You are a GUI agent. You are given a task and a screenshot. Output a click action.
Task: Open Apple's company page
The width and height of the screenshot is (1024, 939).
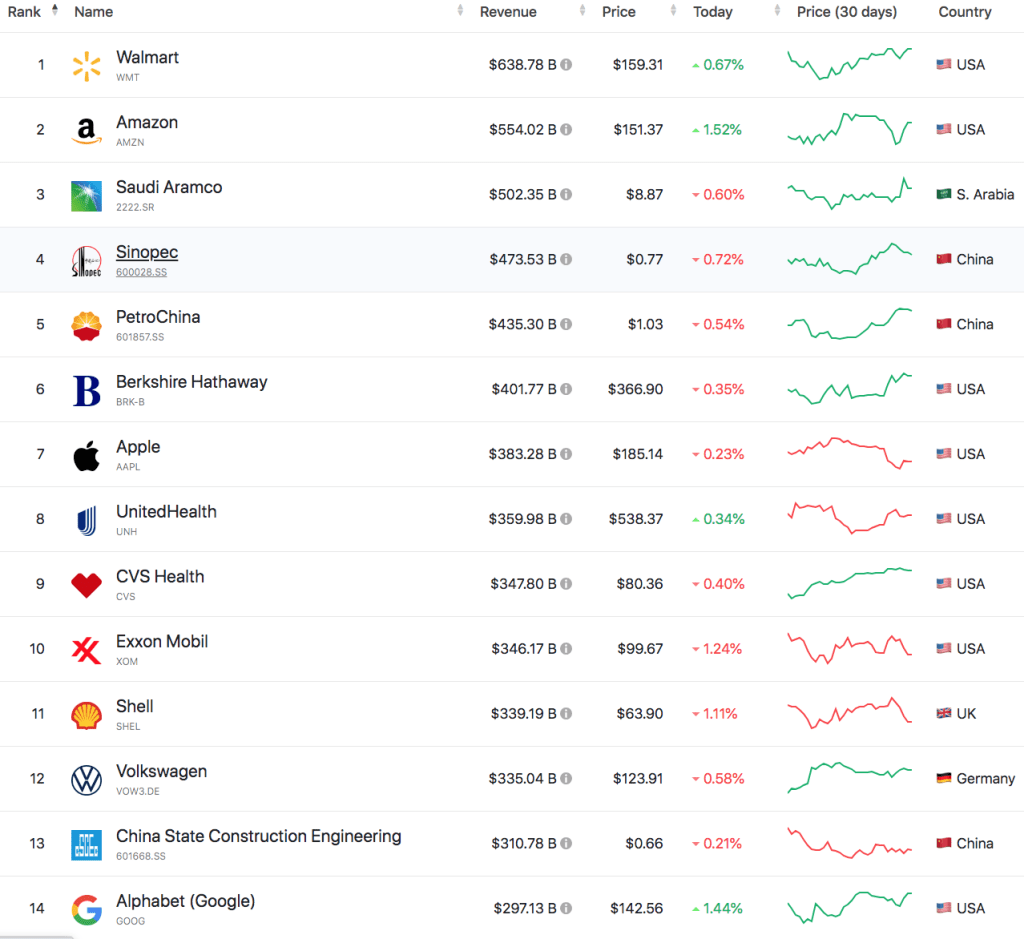click(x=138, y=447)
